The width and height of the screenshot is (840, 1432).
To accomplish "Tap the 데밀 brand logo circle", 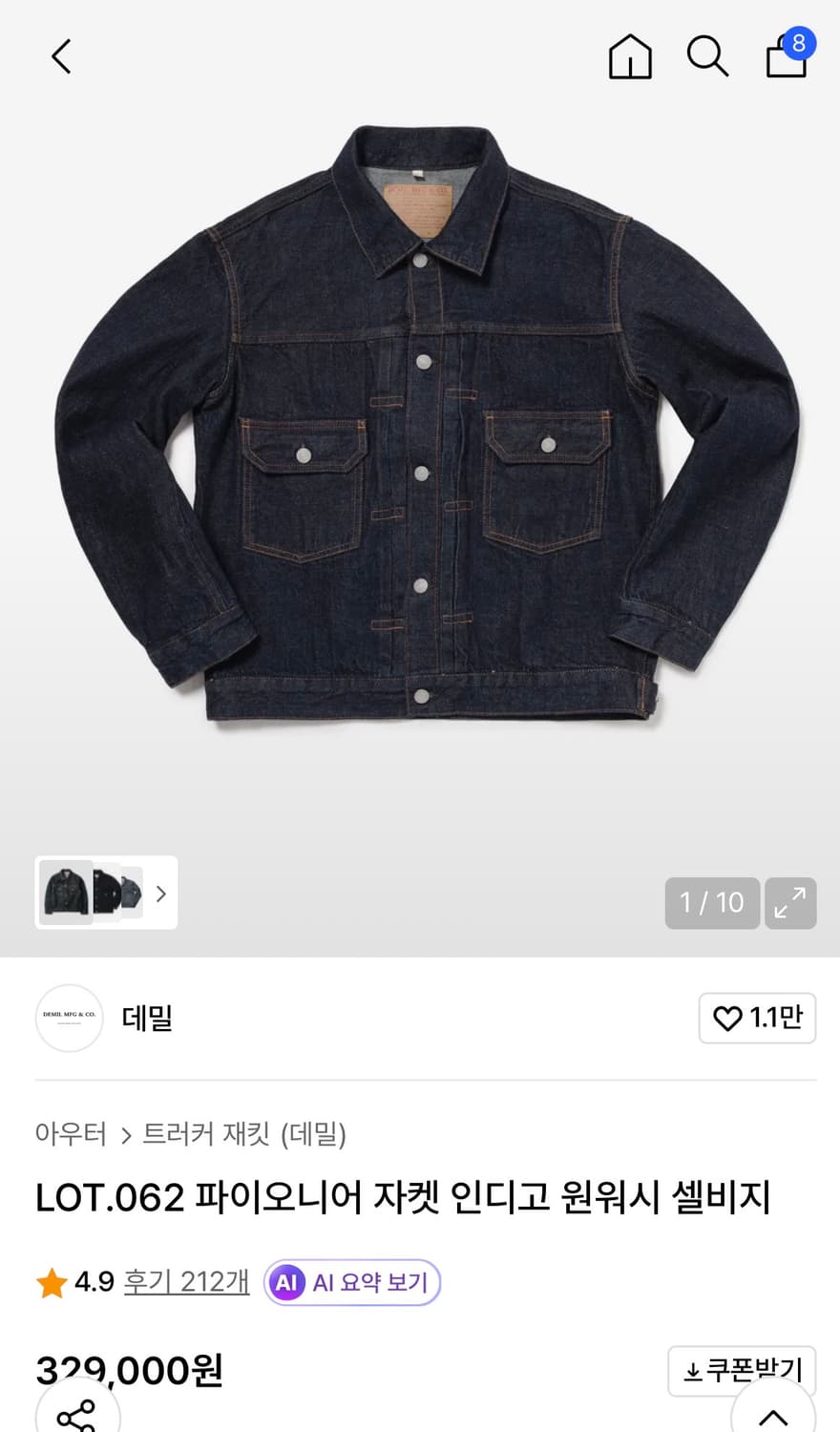I will 69,1019.
